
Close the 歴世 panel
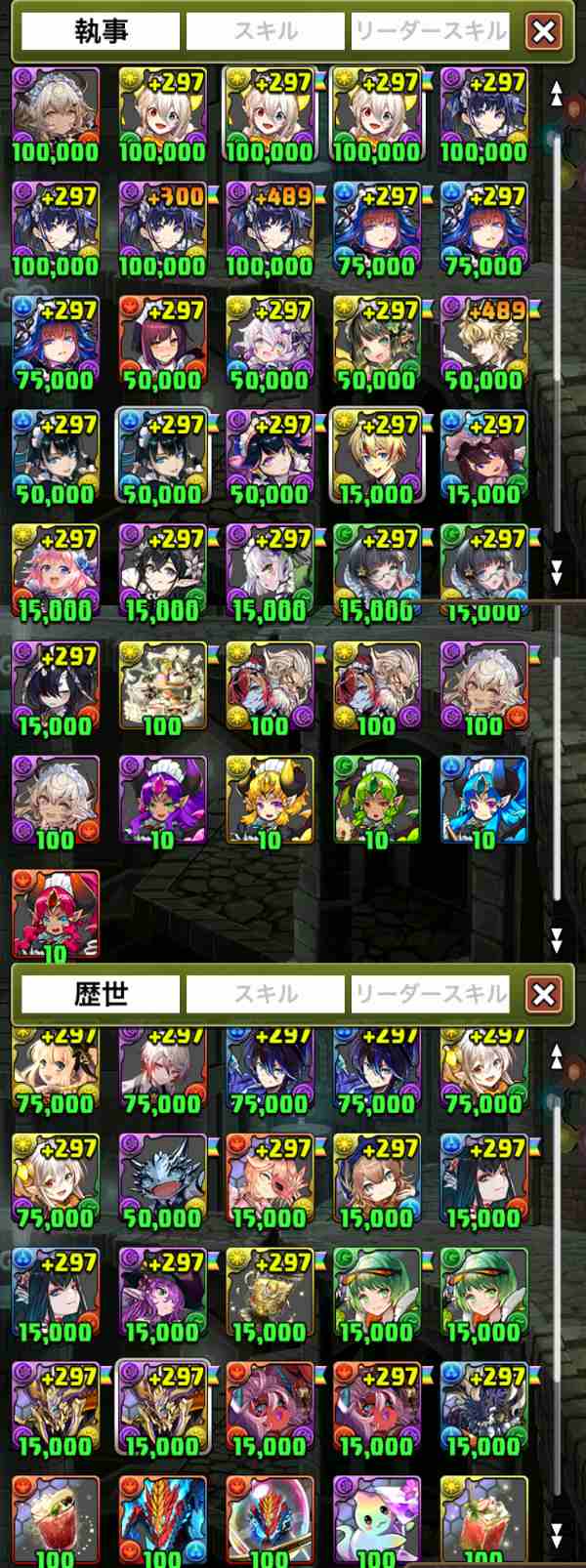pos(543,995)
